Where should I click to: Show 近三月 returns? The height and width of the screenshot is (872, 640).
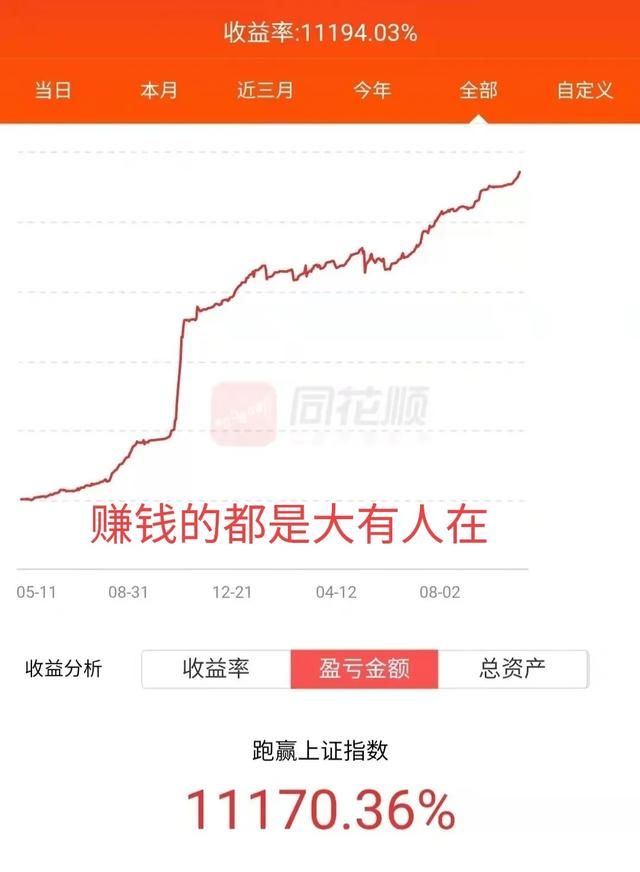[x=265, y=90]
